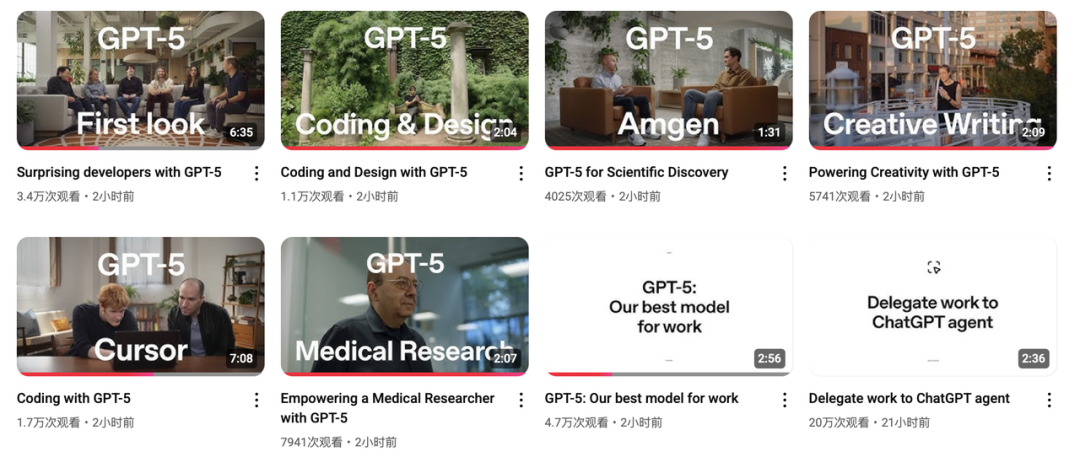Show more actions for 'Powering Creativity with GPT-5'

coord(1049,173)
